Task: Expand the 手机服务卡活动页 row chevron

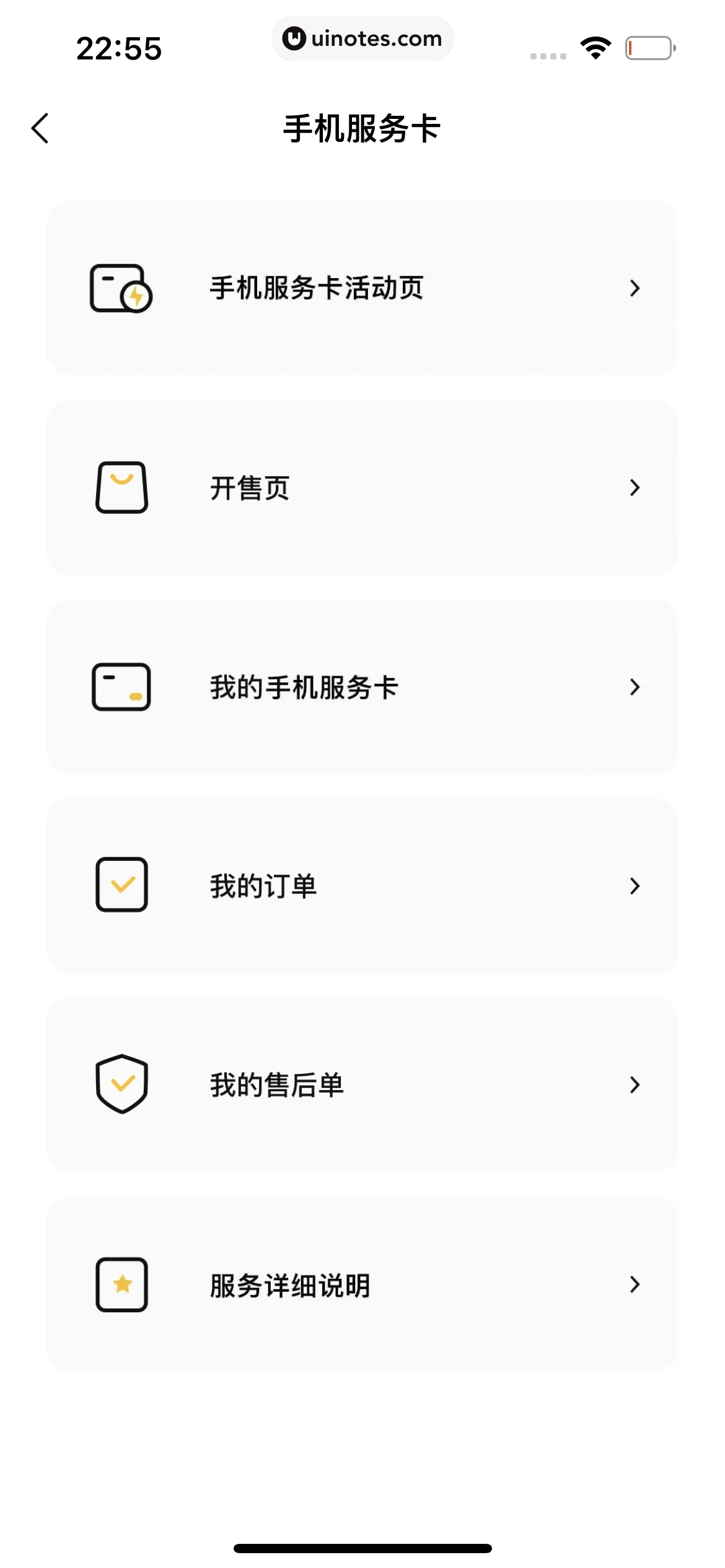Action: pos(635,288)
